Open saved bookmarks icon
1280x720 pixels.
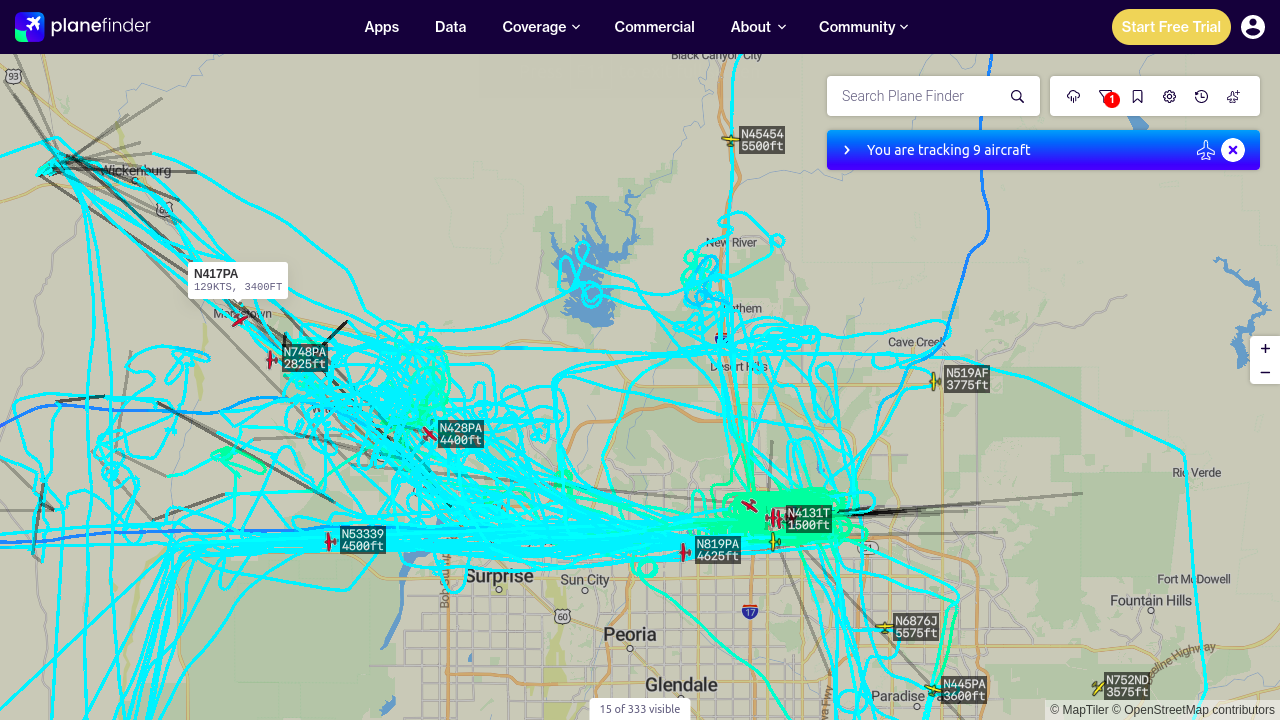click(1138, 96)
